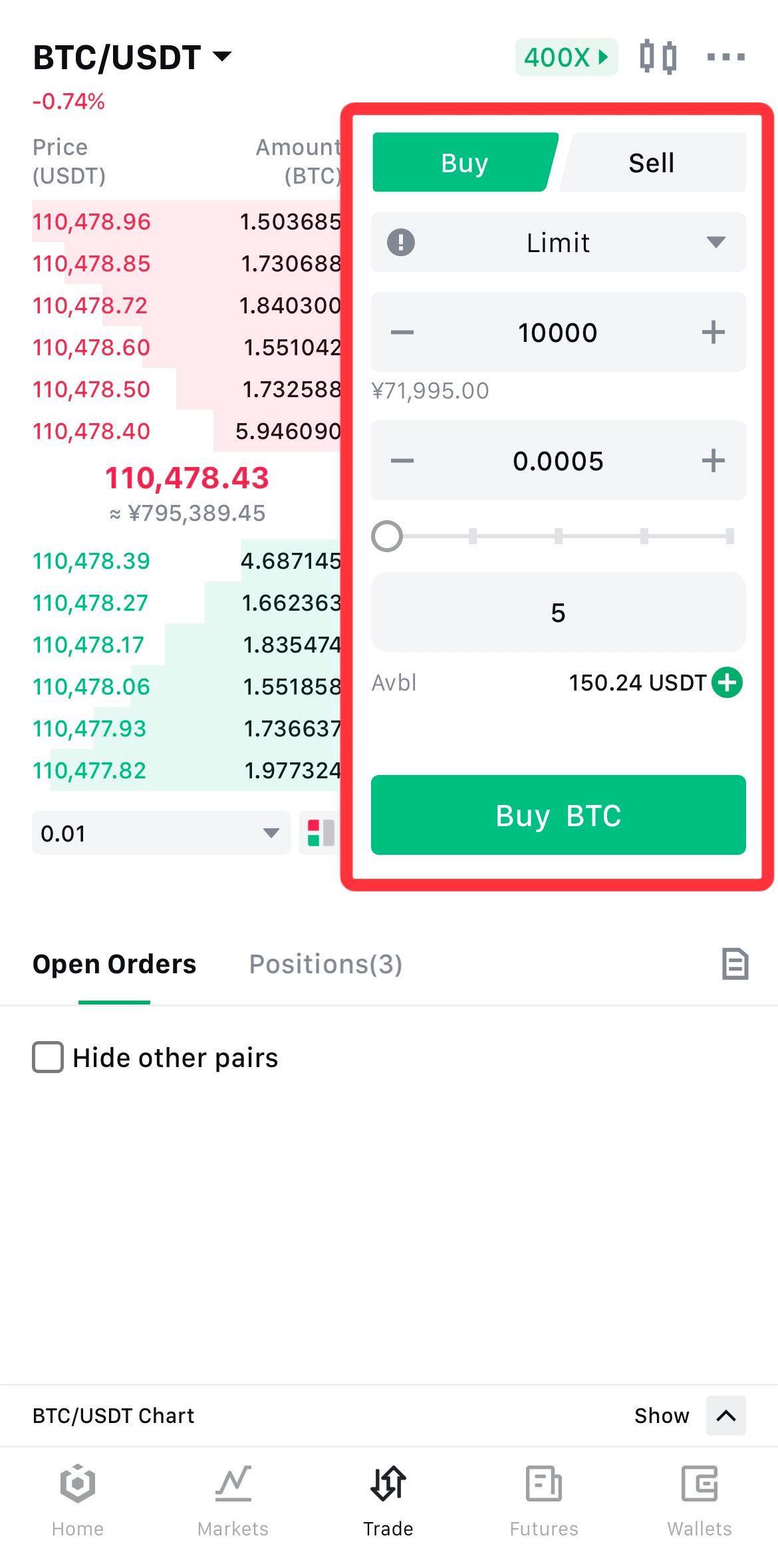
Task: Tap the Buy BTC button
Action: coord(559,815)
